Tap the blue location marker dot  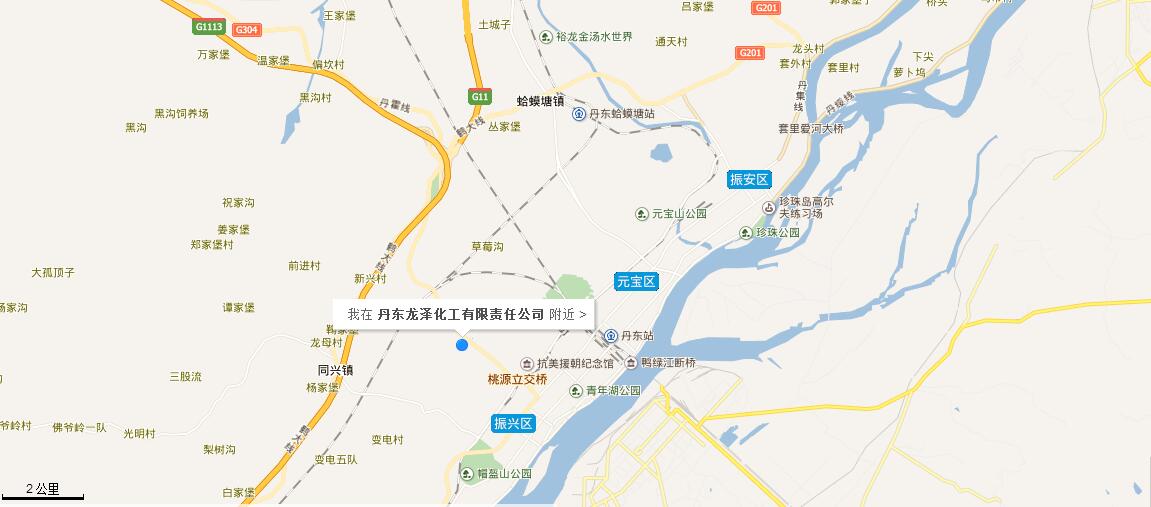[462, 345]
